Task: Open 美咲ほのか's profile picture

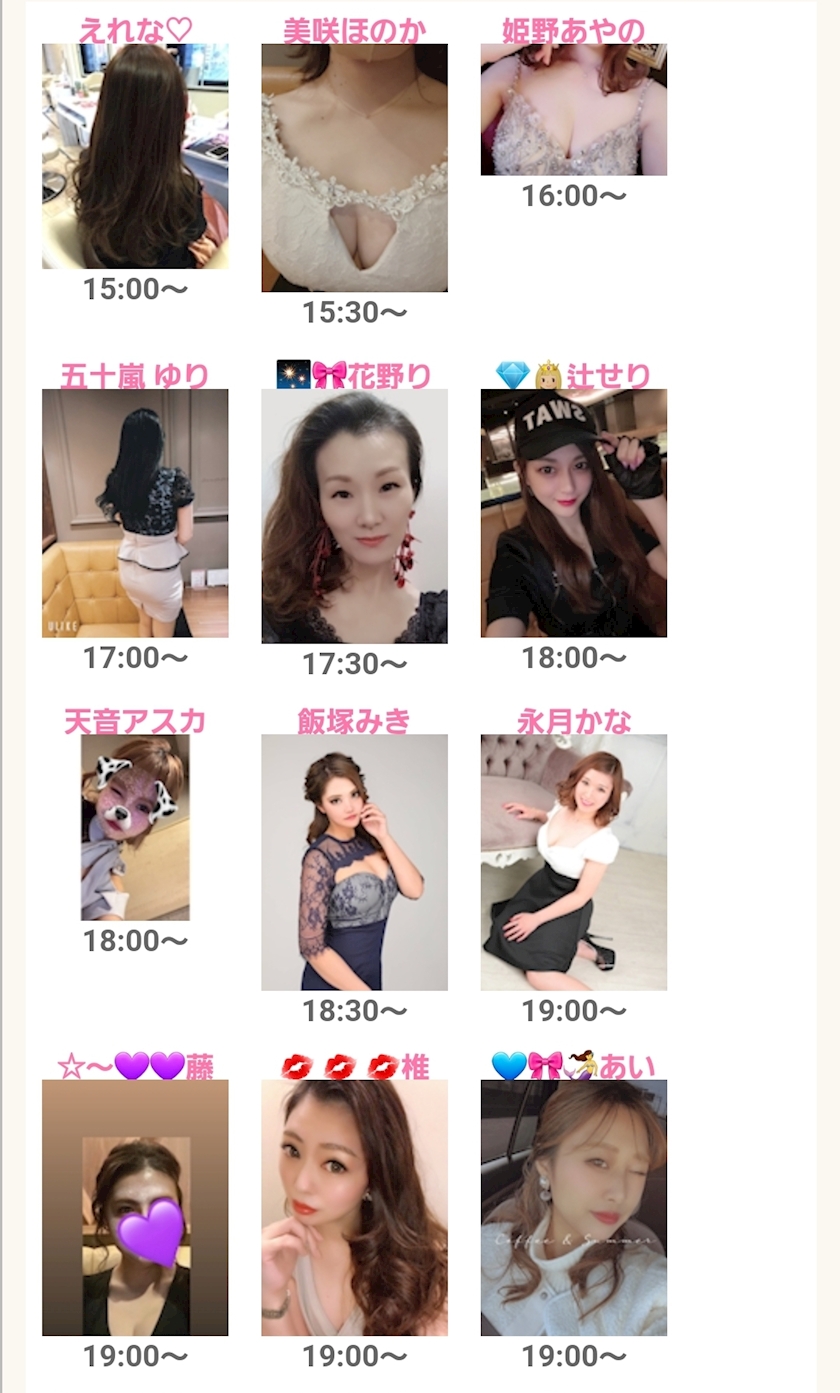Action: (354, 168)
